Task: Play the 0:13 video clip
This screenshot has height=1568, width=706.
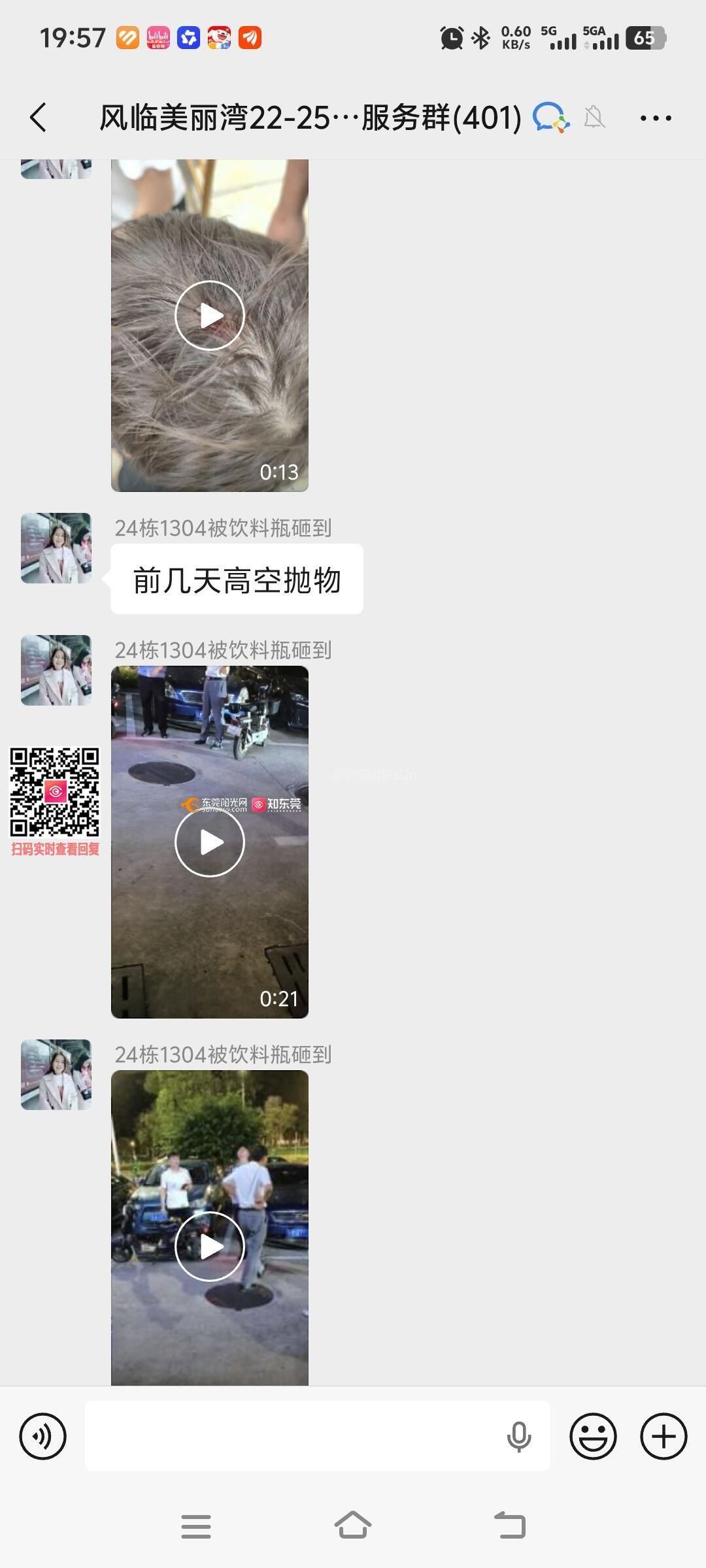Action: (x=209, y=316)
